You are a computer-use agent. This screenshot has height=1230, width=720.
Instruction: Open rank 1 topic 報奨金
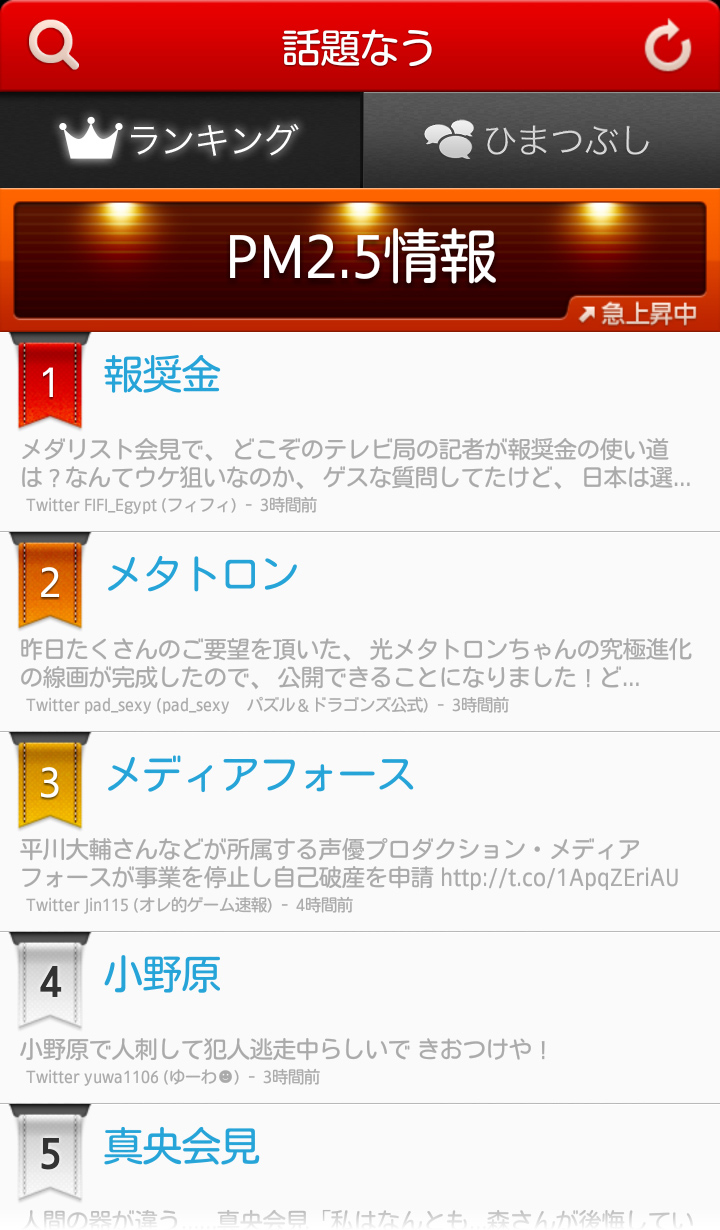(x=162, y=376)
